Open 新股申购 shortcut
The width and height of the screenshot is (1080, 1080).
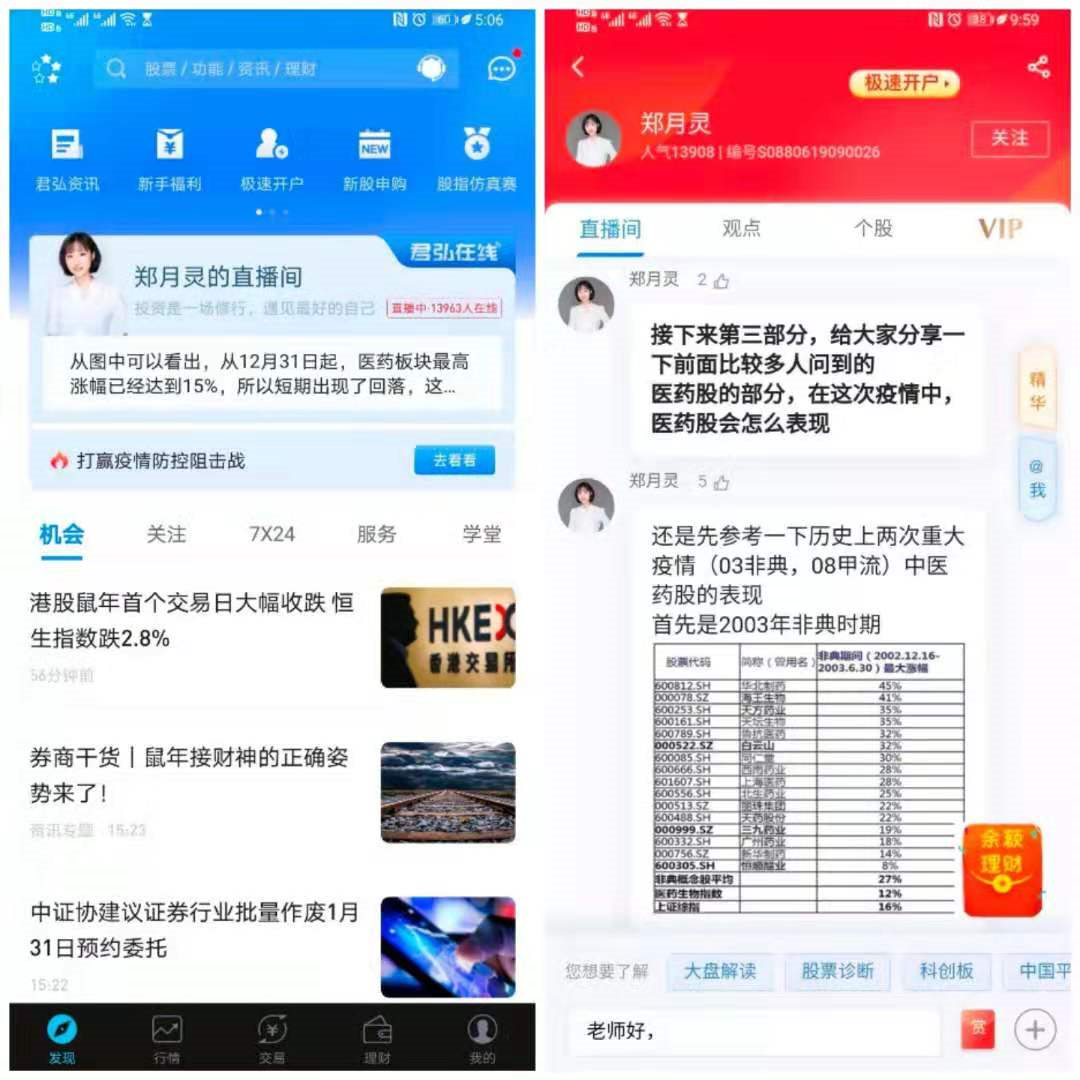point(374,159)
